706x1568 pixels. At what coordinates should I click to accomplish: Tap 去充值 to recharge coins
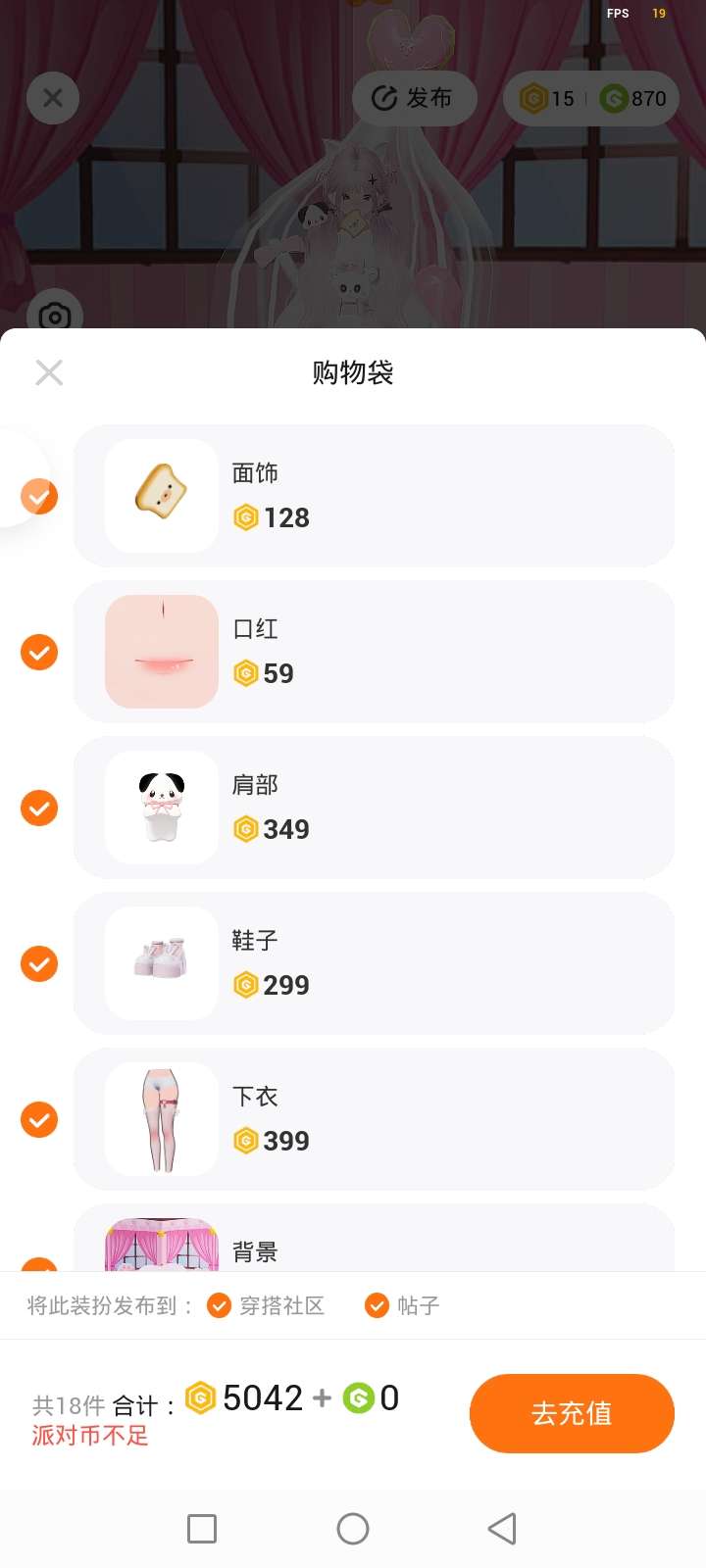[x=572, y=1413]
